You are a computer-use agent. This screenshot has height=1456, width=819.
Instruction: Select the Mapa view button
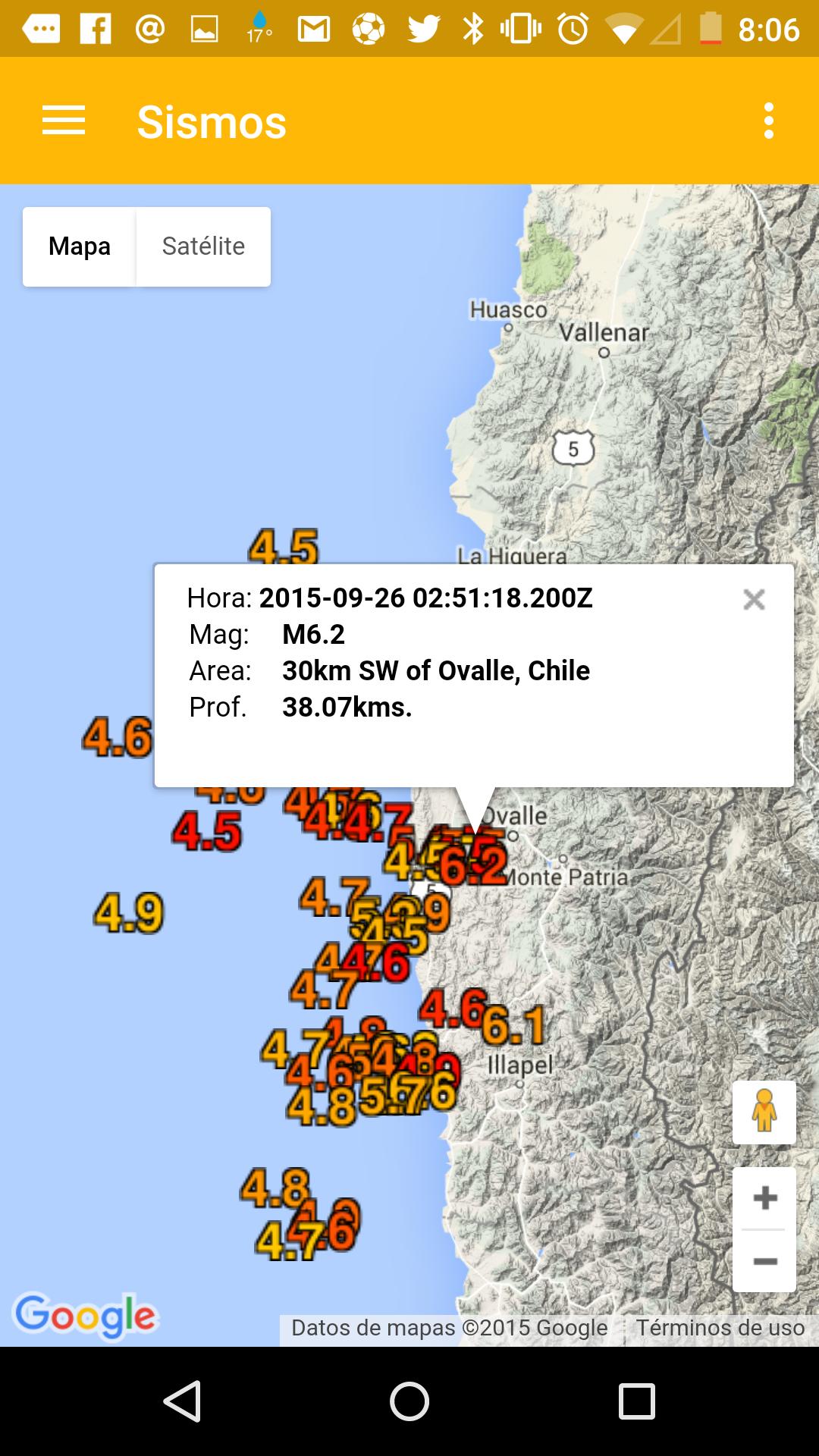click(x=80, y=246)
